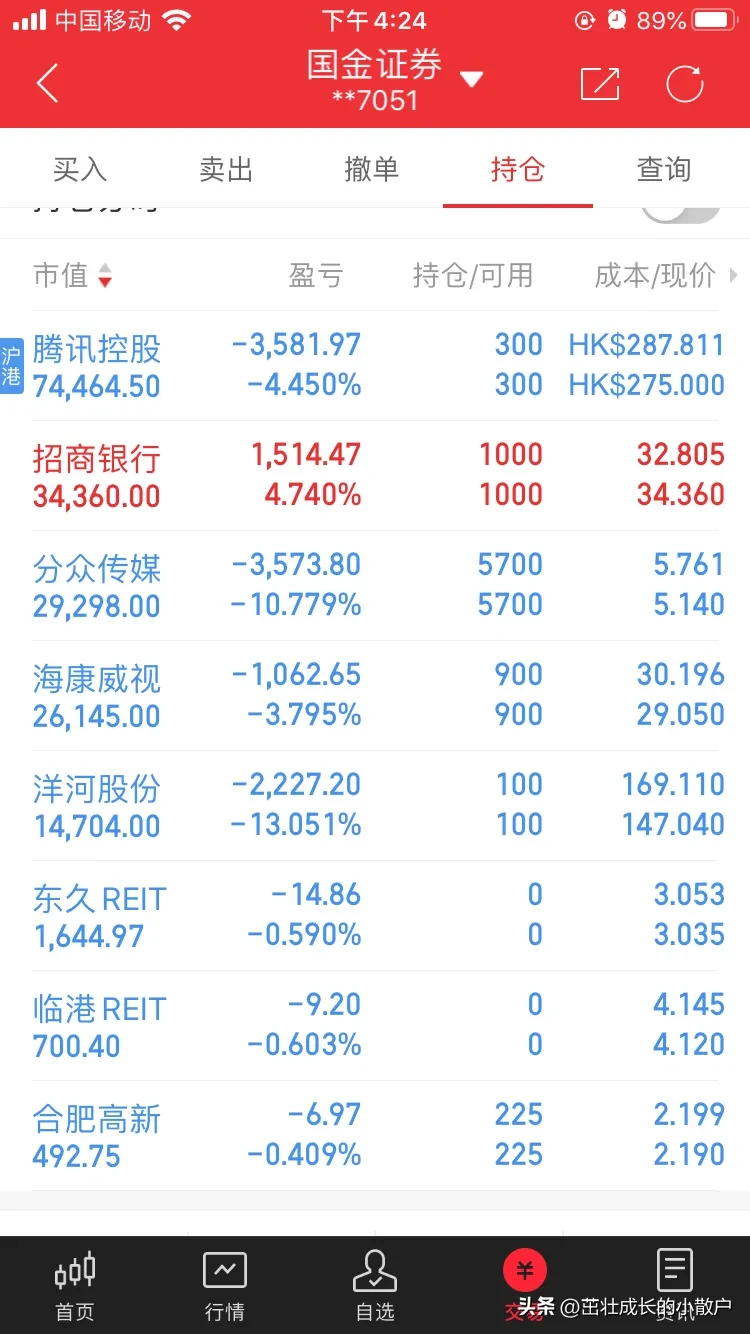The height and width of the screenshot is (1334, 750).
Task: Tap the share icon in the header
Action: coord(600,84)
